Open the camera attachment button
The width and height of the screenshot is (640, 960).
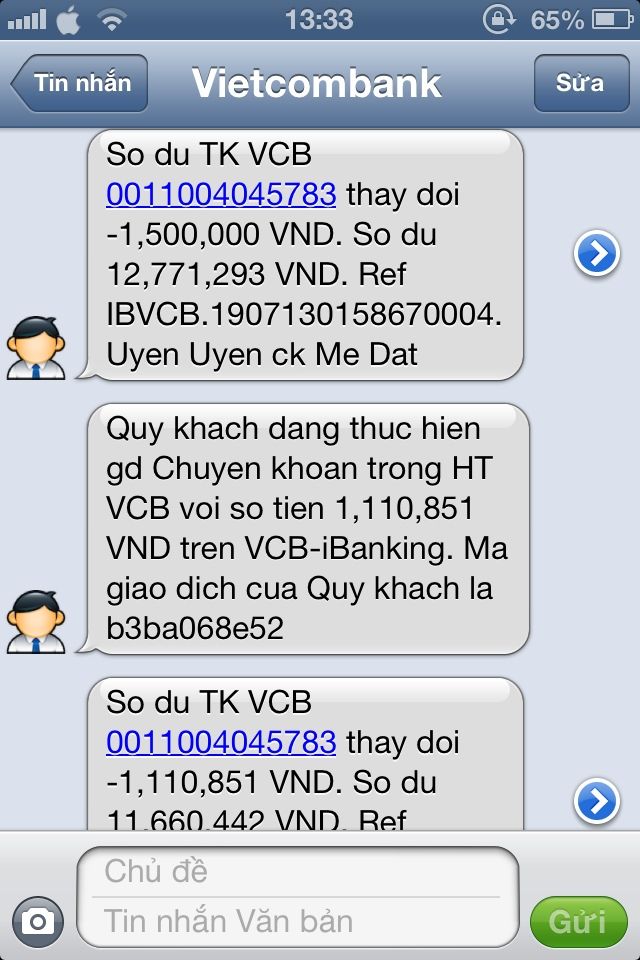coord(37,920)
